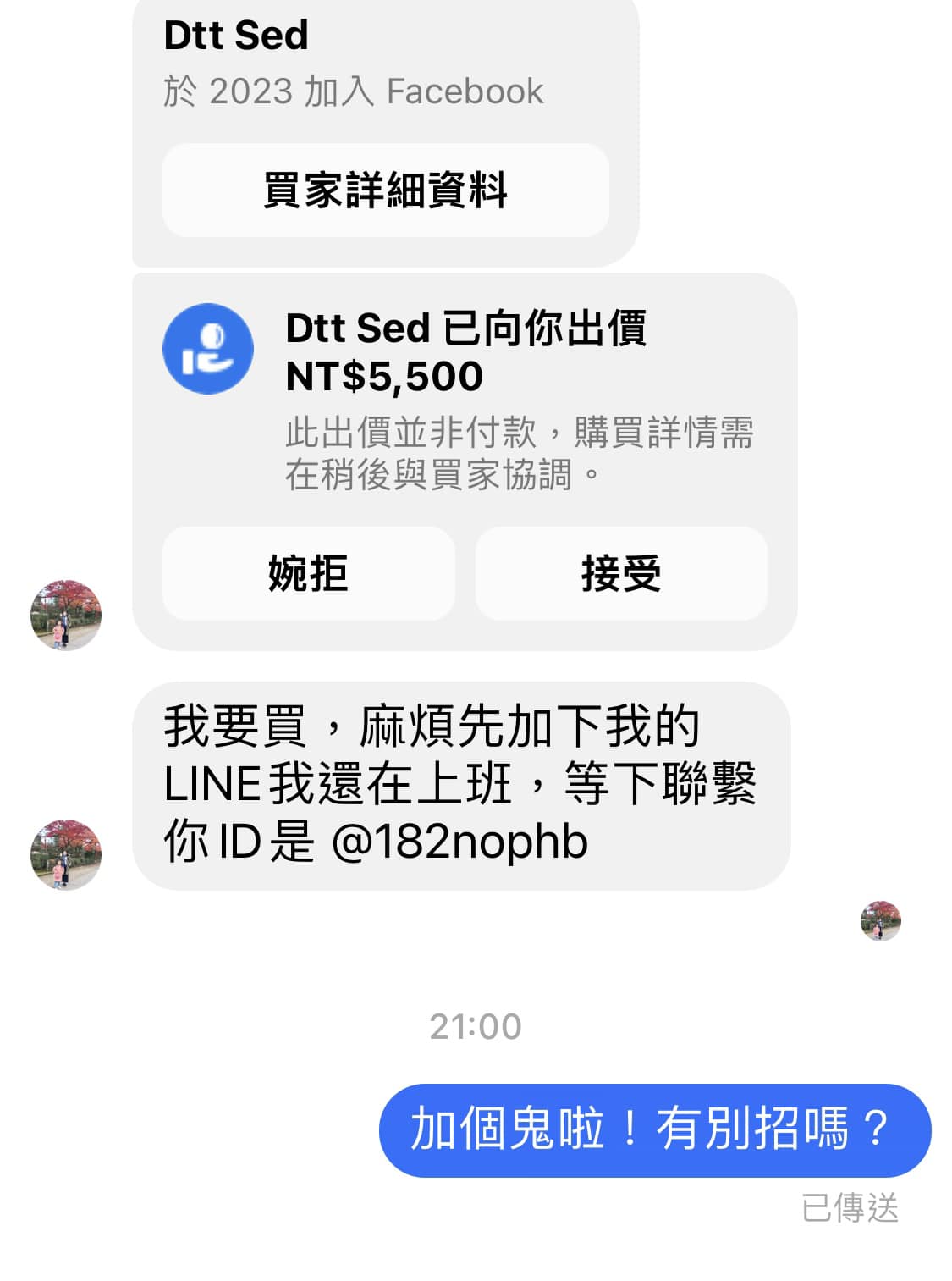Screen dimensions: 952x1281
Task: Open 買家詳細資料 buyer details
Action: click(x=385, y=190)
